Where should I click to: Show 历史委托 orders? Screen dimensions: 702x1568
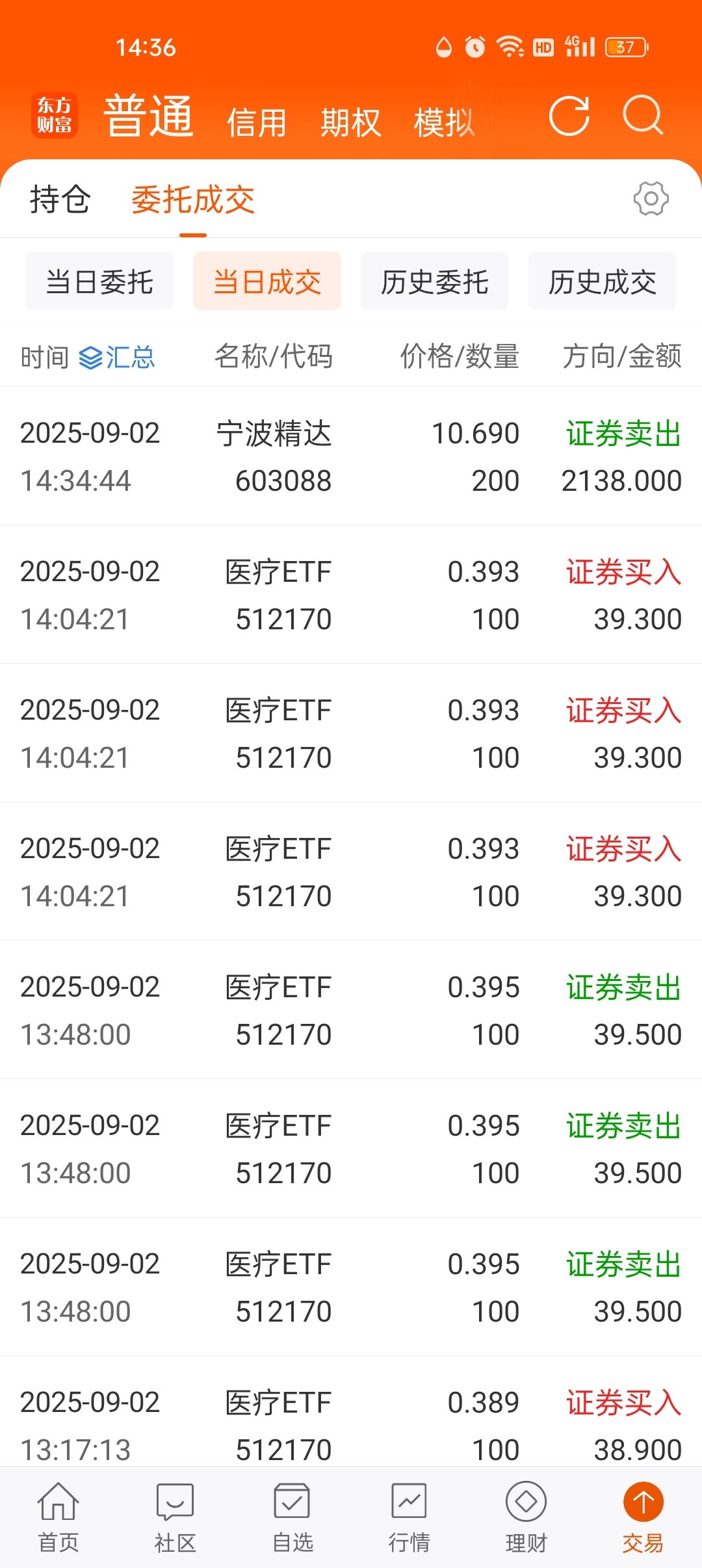click(x=435, y=281)
